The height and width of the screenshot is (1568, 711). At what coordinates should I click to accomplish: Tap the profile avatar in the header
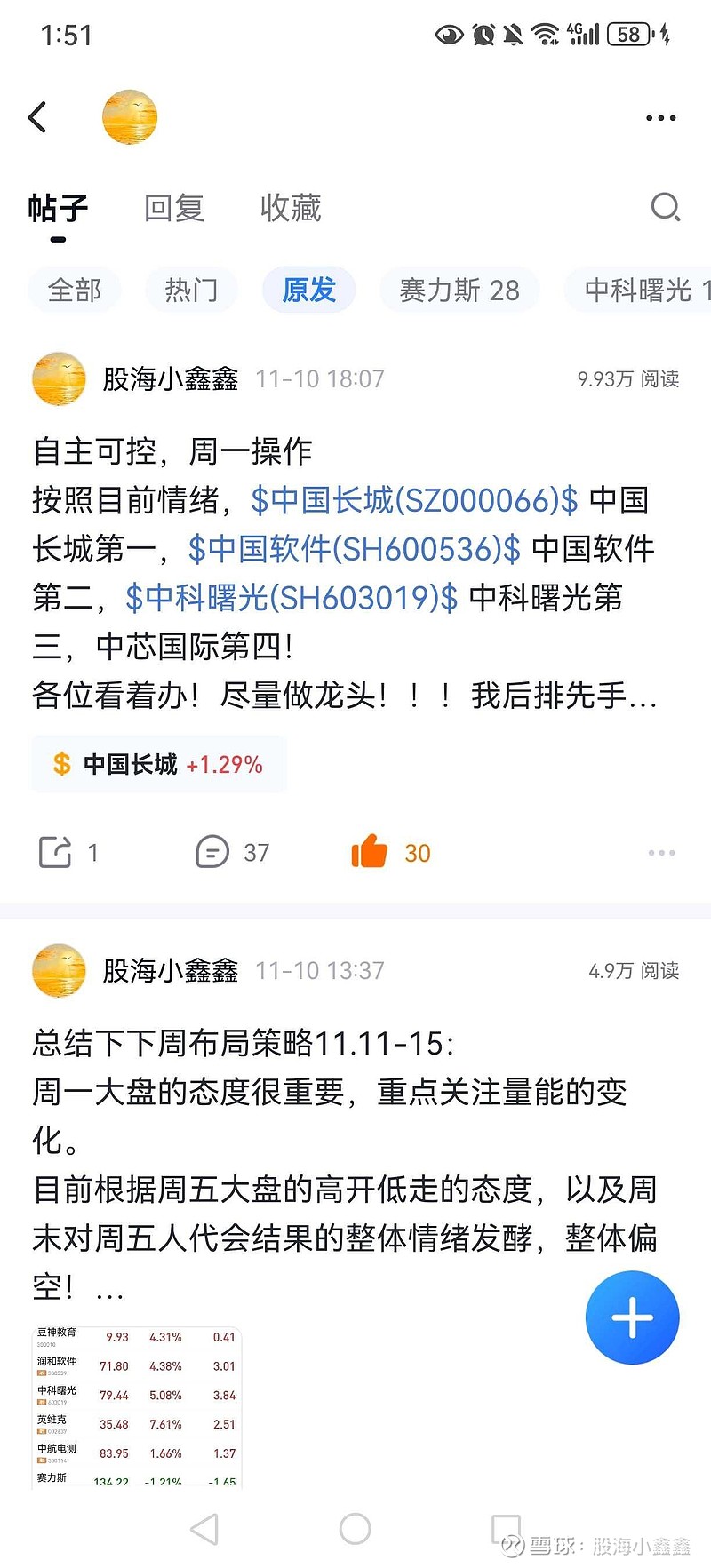(130, 117)
